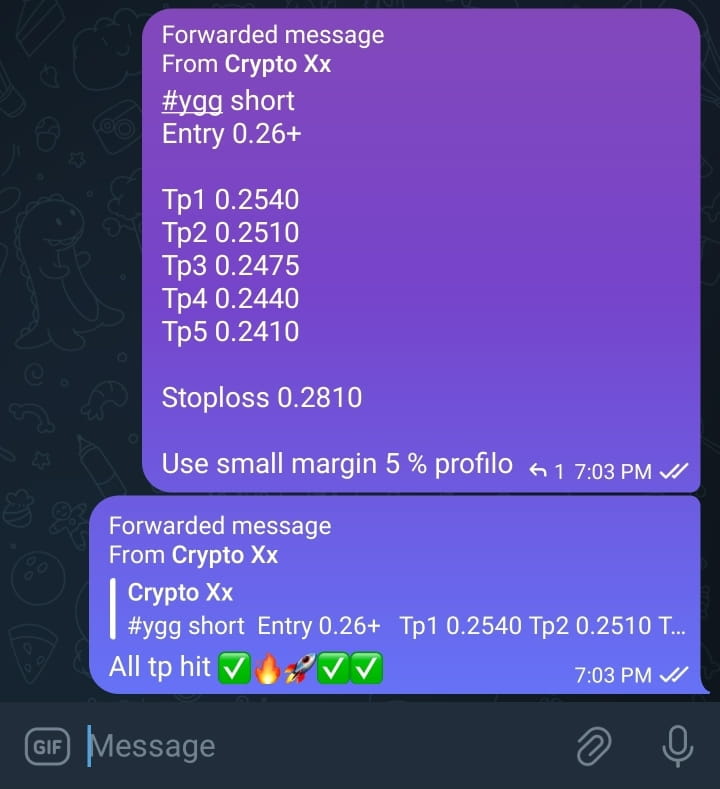Click the 'Forwarded message' header text

[x=273, y=34]
